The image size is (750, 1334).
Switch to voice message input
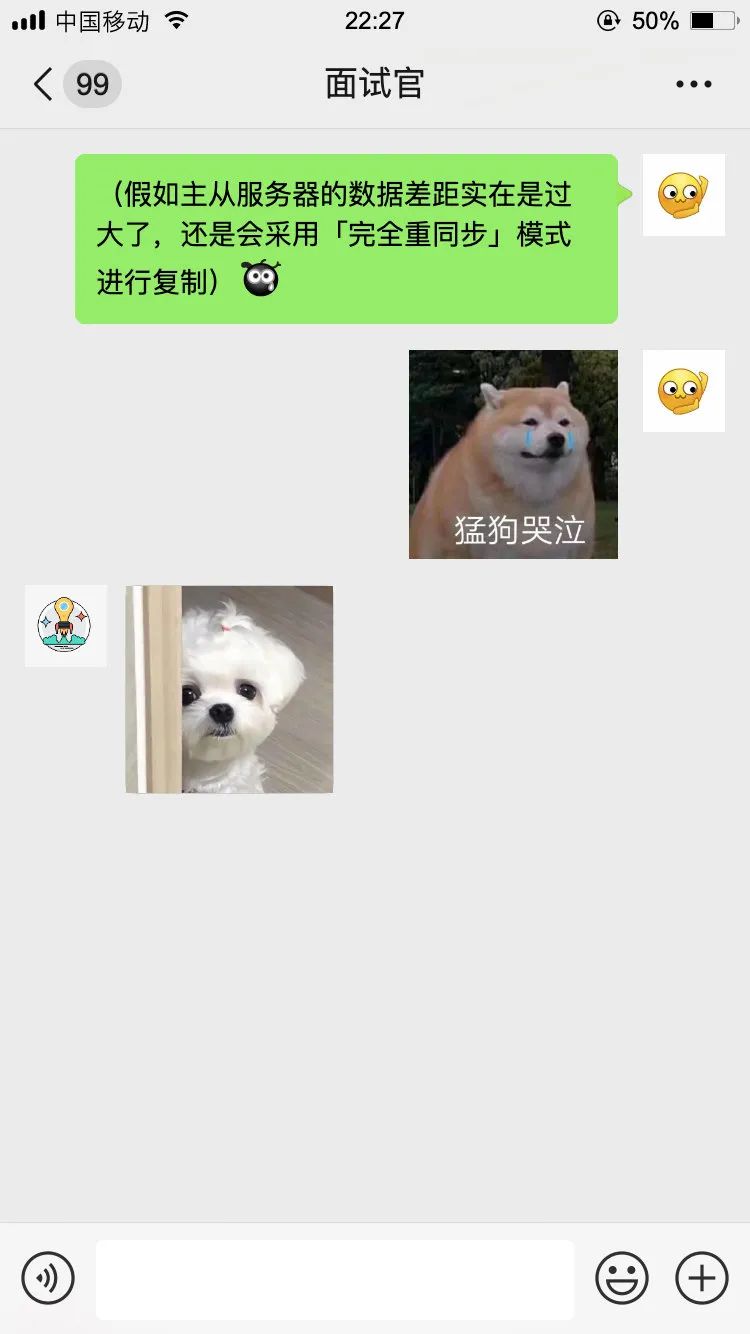(x=48, y=1278)
